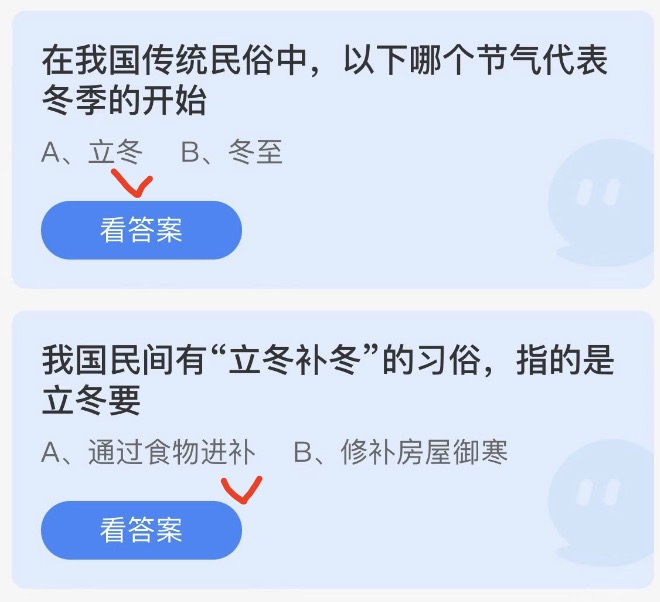Reveal the answer for the 冬季的开始 question

[x=141, y=230]
